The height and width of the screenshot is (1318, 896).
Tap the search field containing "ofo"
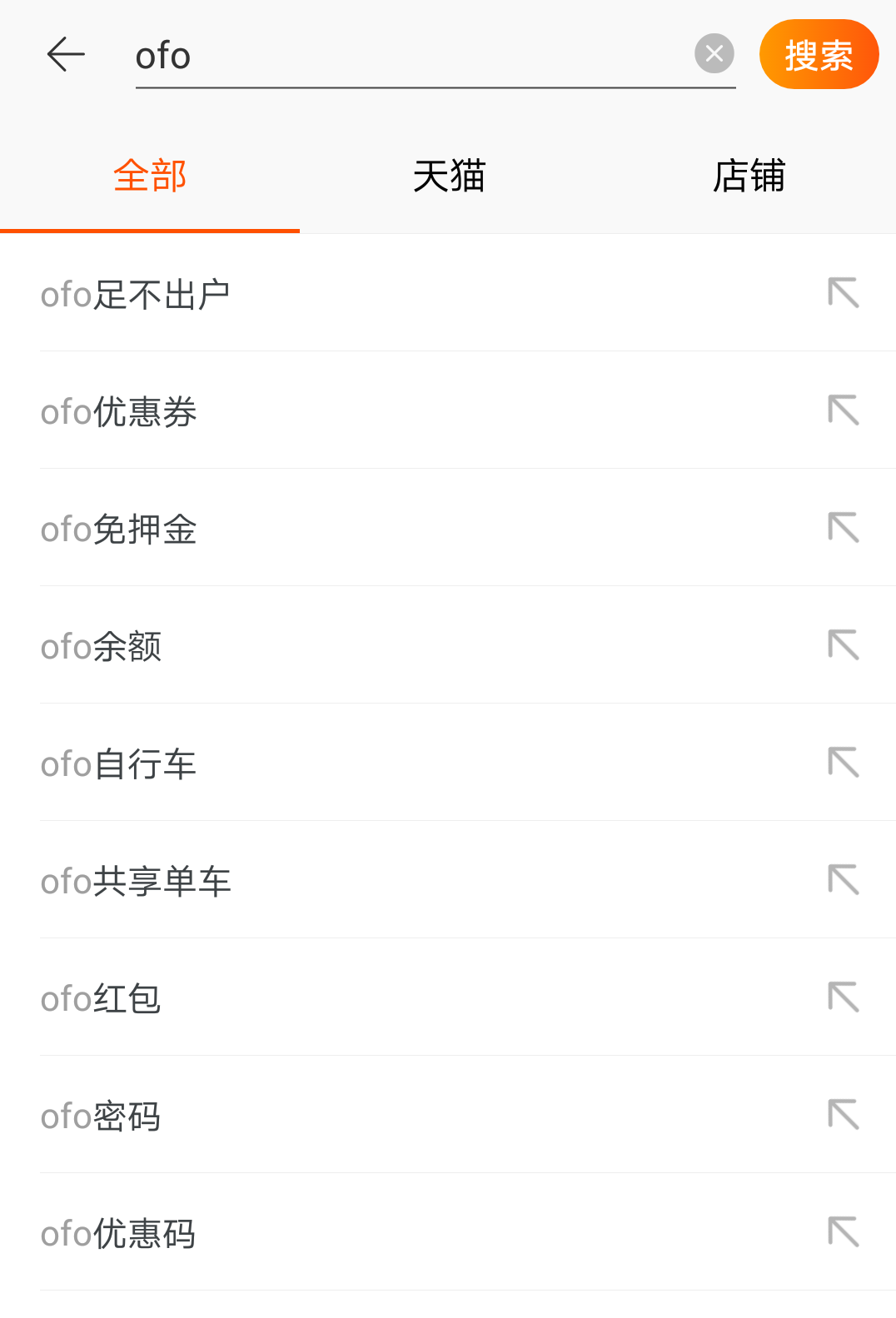[x=408, y=56]
